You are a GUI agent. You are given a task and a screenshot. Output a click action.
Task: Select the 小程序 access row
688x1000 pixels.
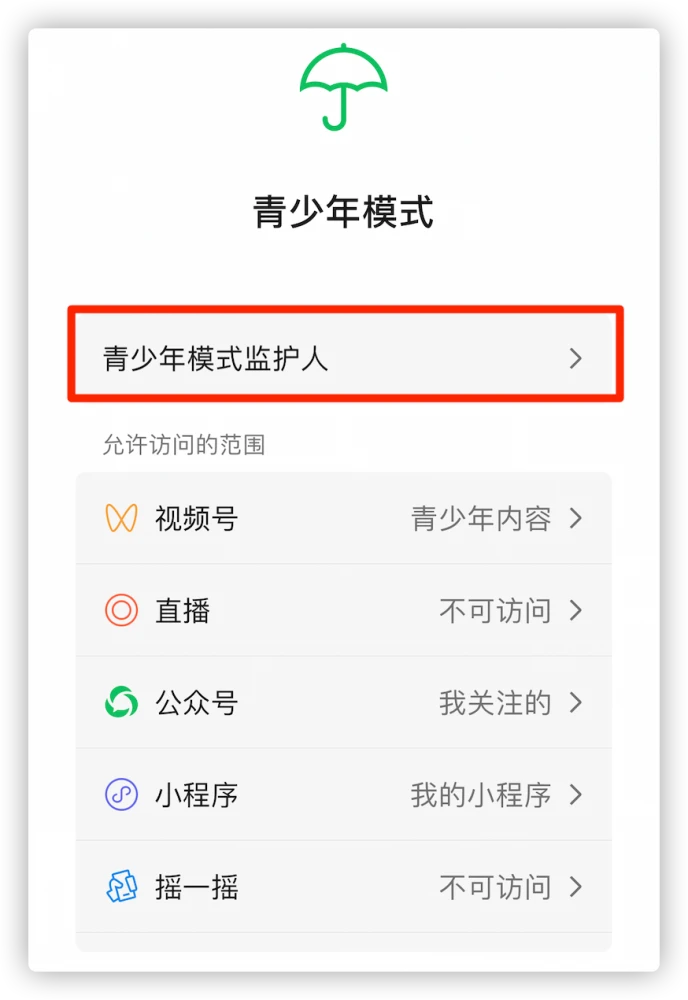point(344,795)
